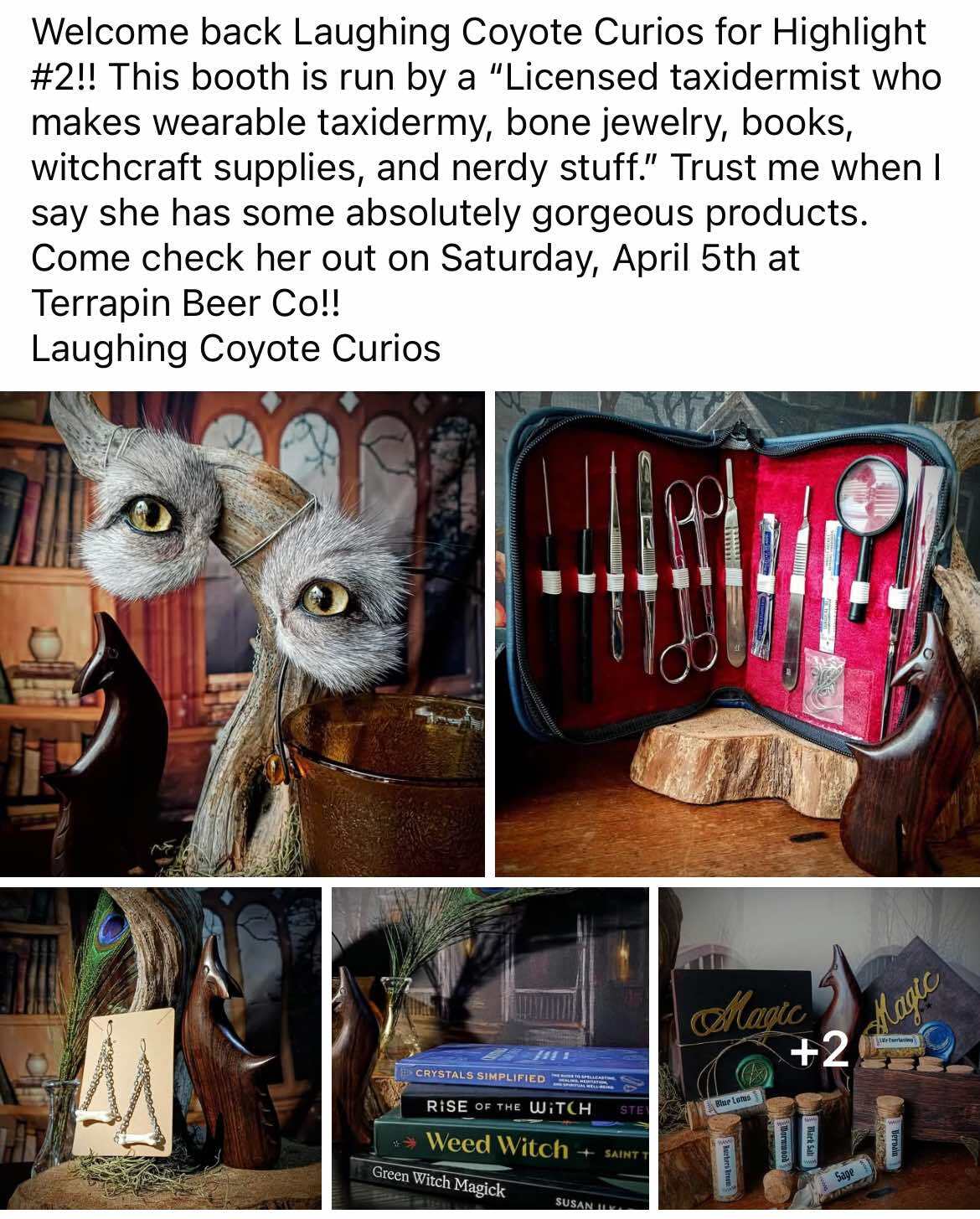Viewport: 980px width, 1219px height.
Task: Open the +2 more photos tile
Action: pos(819,1047)
